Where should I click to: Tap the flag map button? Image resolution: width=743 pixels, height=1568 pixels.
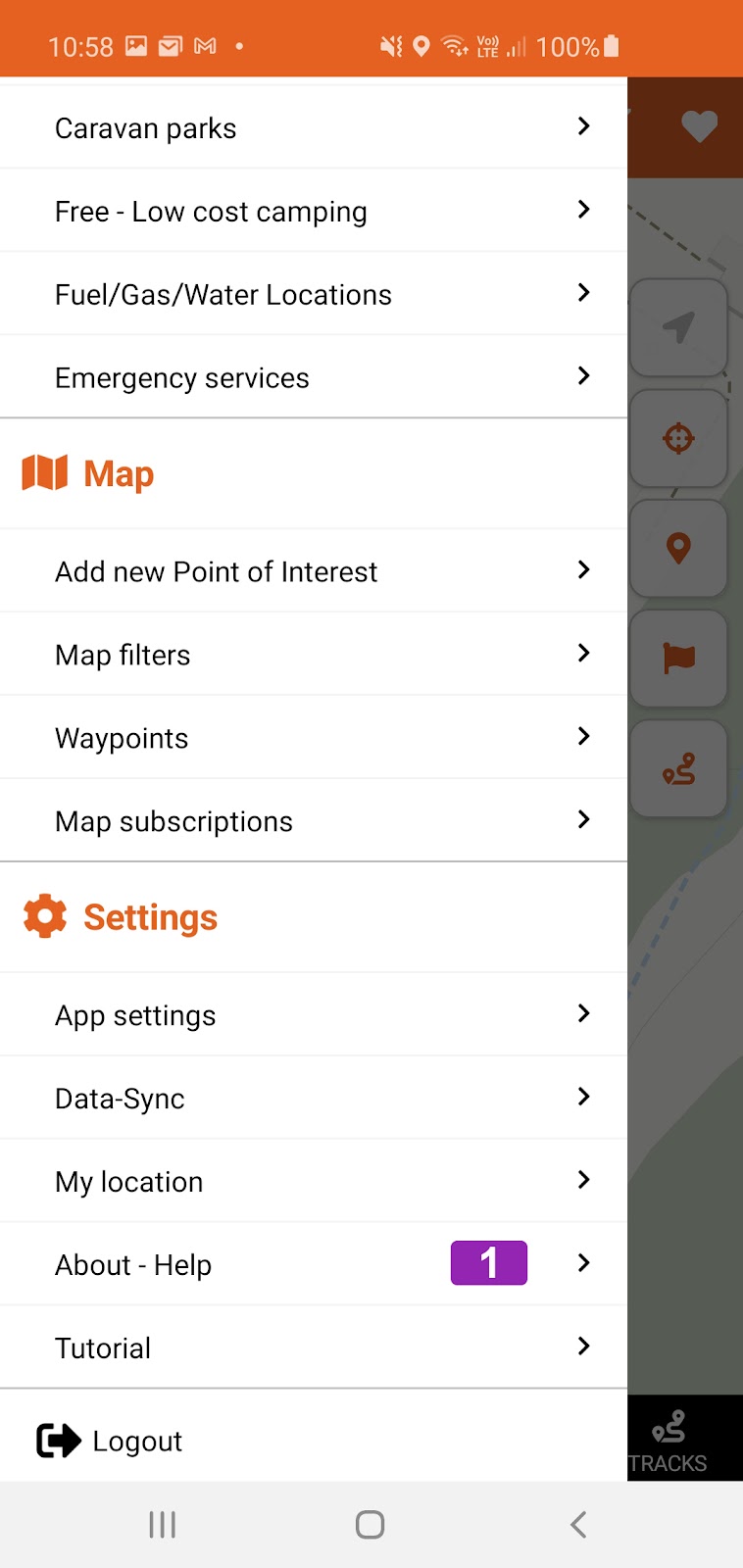[x=678, y=659]
